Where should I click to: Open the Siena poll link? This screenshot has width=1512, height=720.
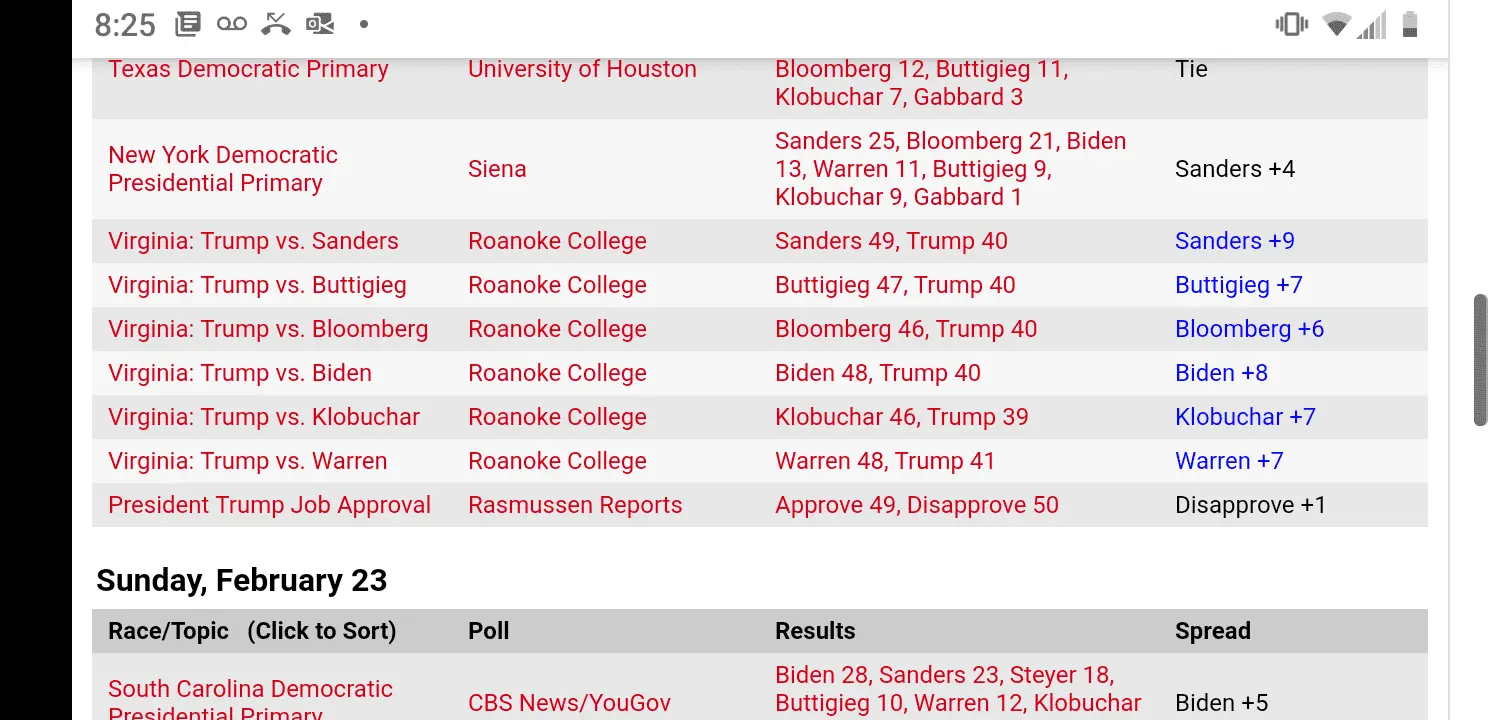tap(497, 169)
